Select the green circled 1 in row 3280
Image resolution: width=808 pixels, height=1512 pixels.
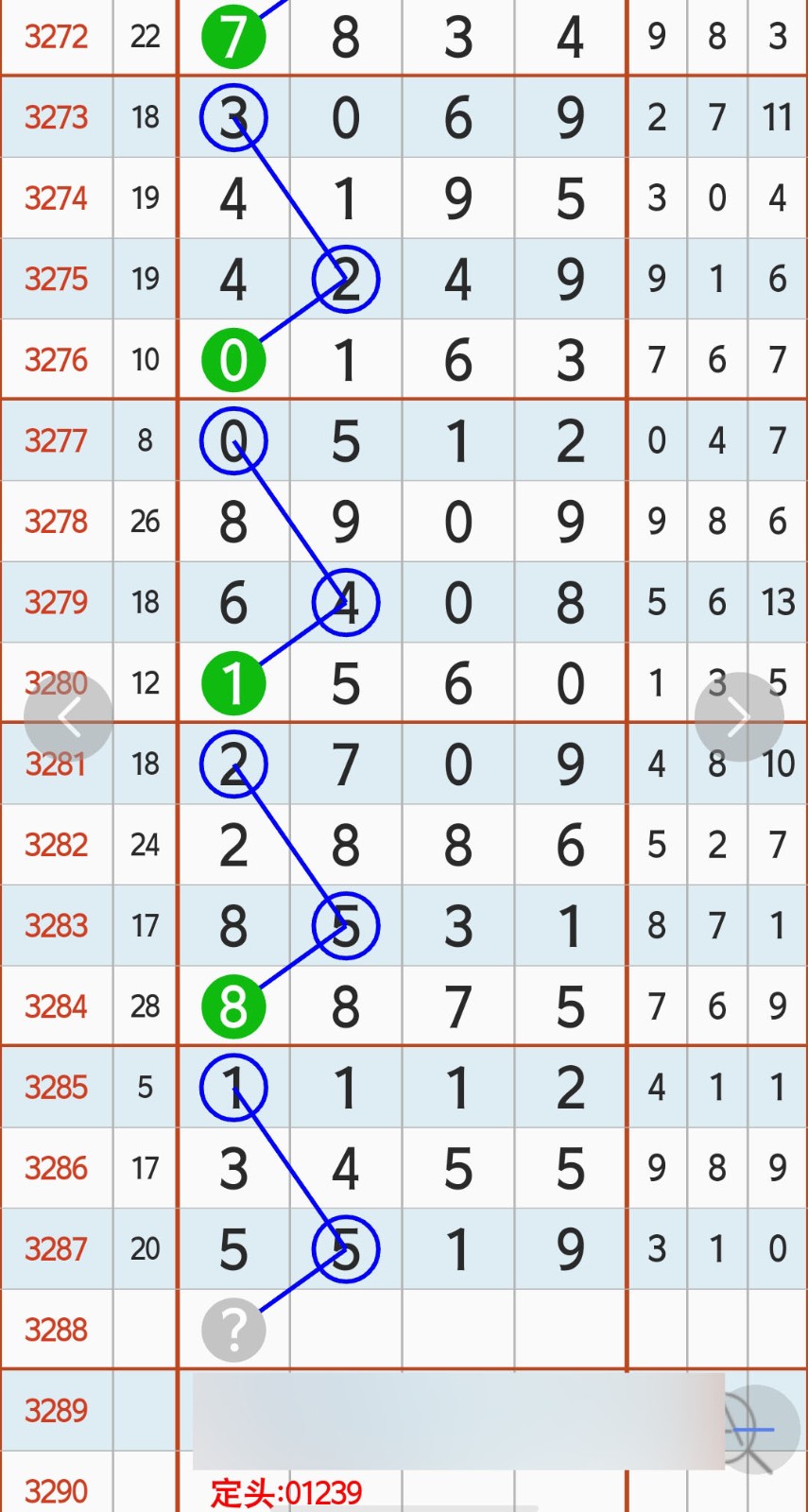[233, 682]
